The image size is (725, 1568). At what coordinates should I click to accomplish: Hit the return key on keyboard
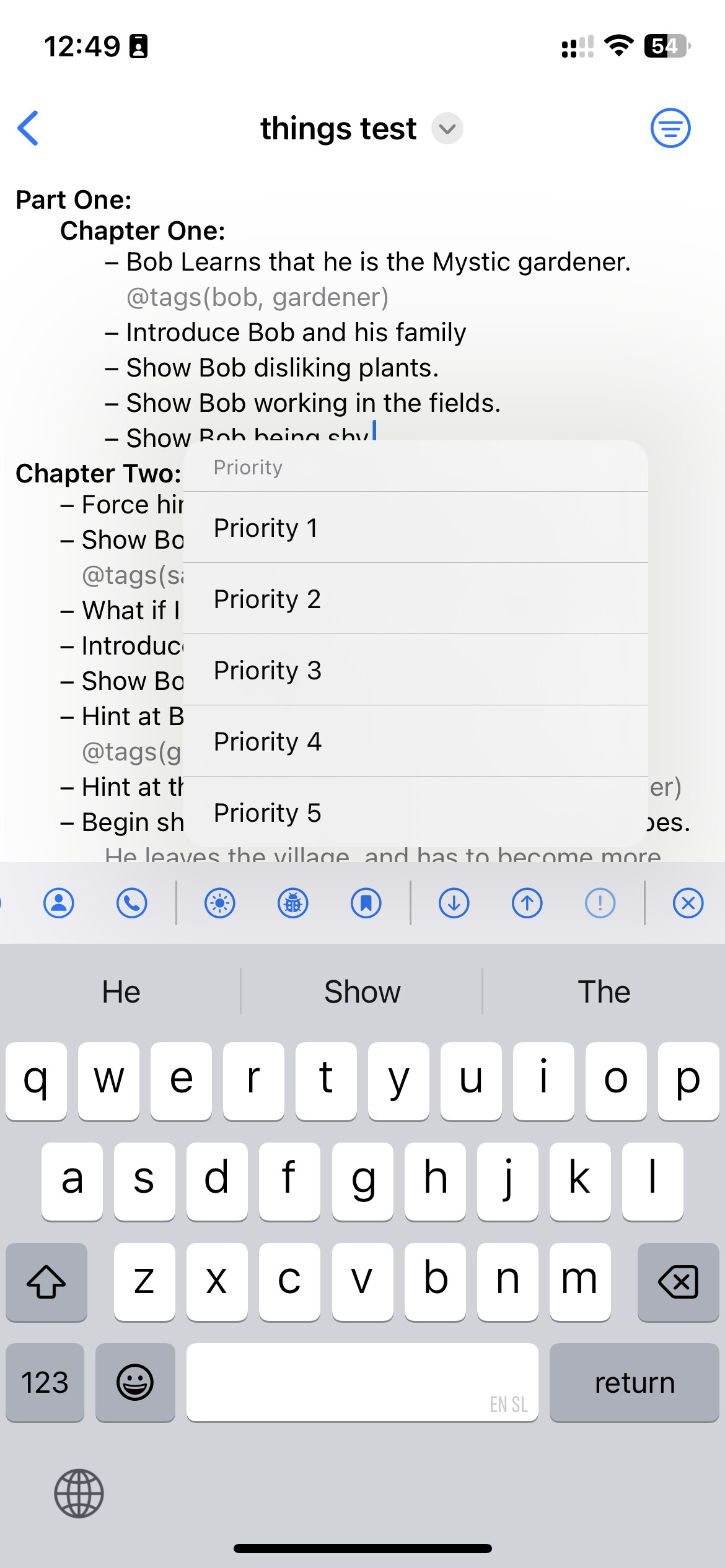click(x=634, y=1382)
